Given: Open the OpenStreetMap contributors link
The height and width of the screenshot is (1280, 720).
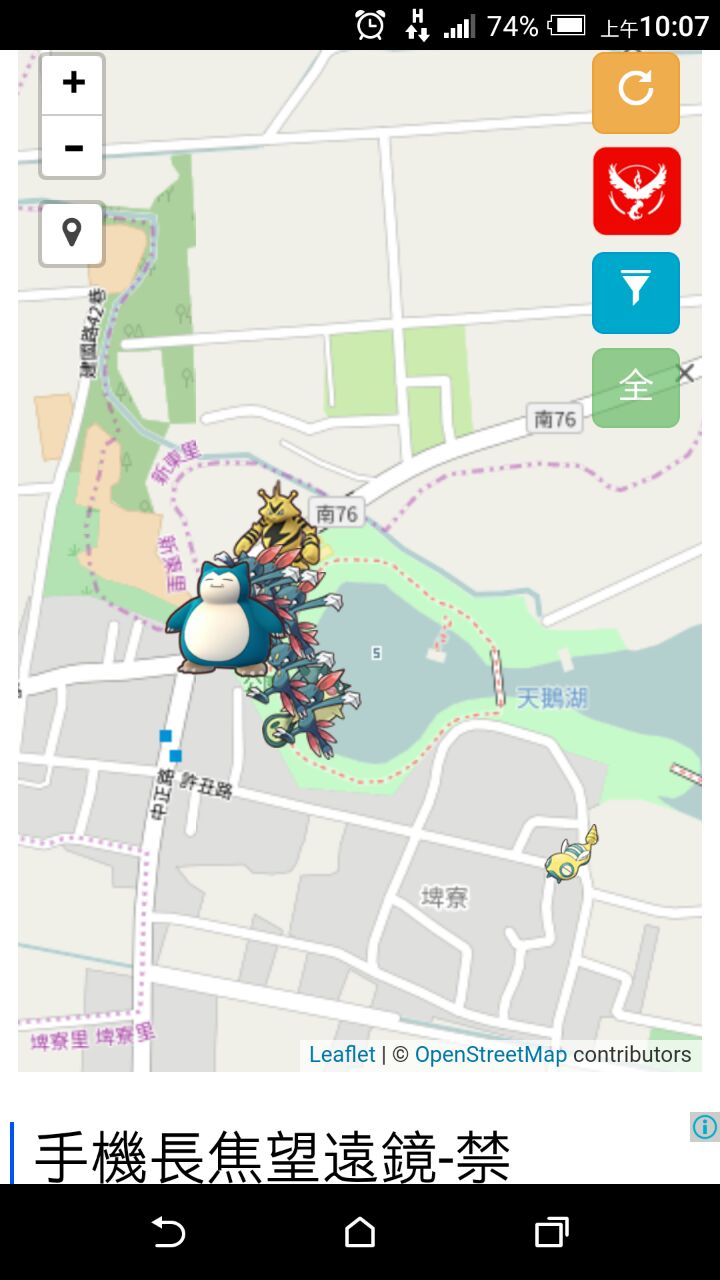Looking at the screenshot, I should (x=490, y=1054).
